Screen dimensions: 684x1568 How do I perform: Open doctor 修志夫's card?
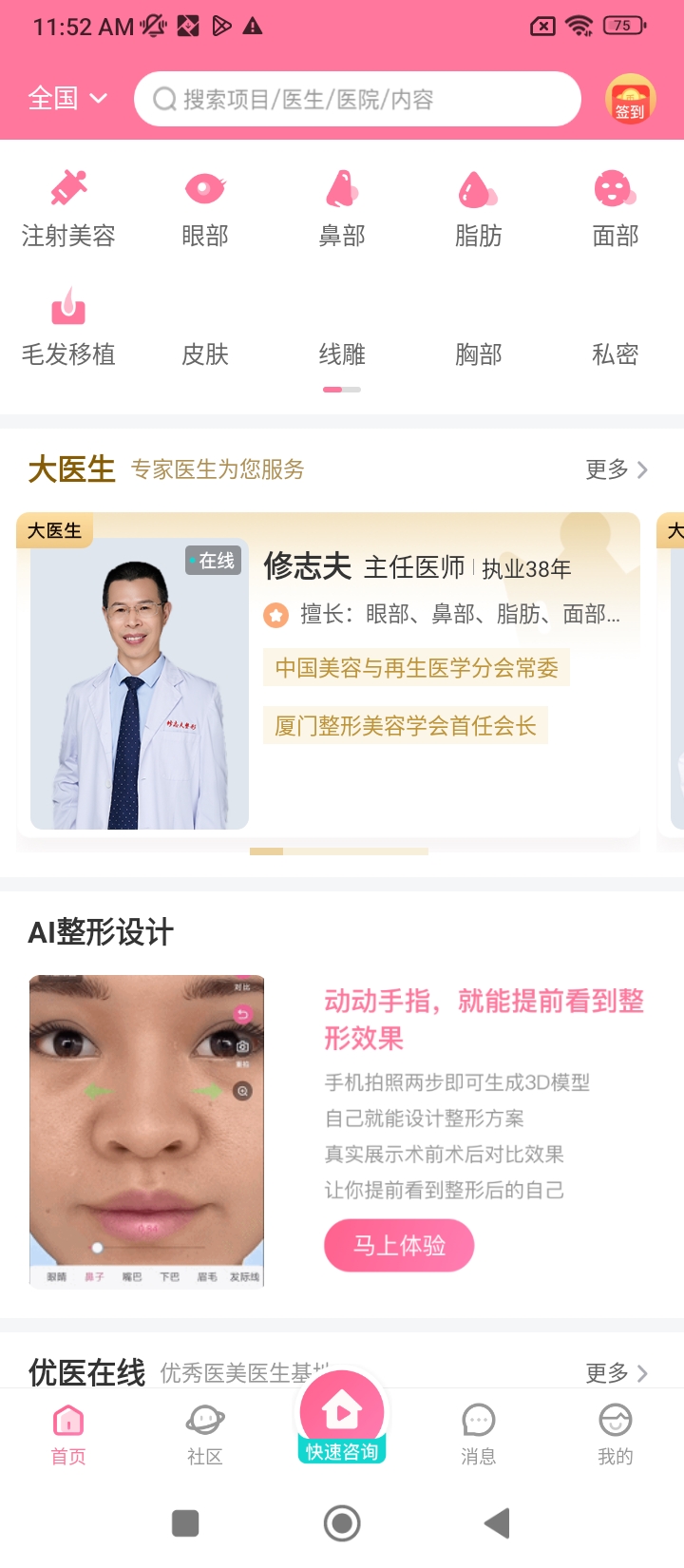click(328, 675)
